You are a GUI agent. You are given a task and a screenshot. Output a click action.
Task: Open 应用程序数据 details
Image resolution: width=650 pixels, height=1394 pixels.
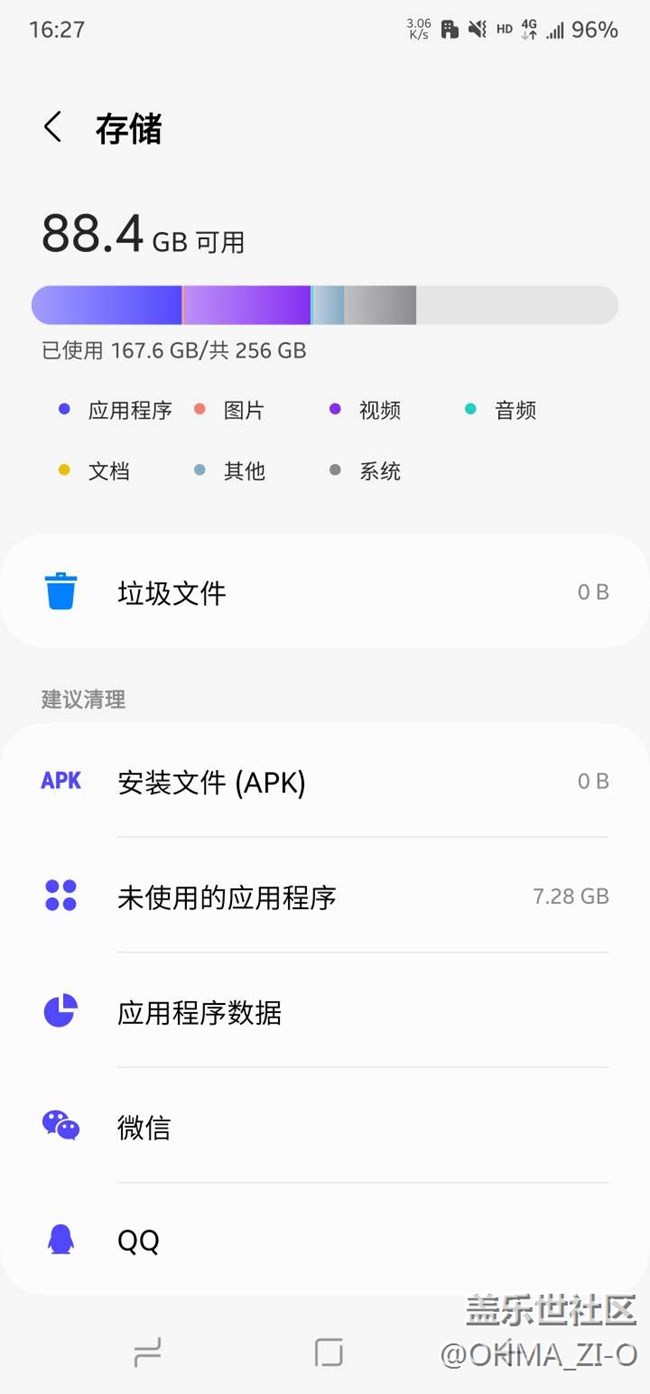[x=324, y=1012]
